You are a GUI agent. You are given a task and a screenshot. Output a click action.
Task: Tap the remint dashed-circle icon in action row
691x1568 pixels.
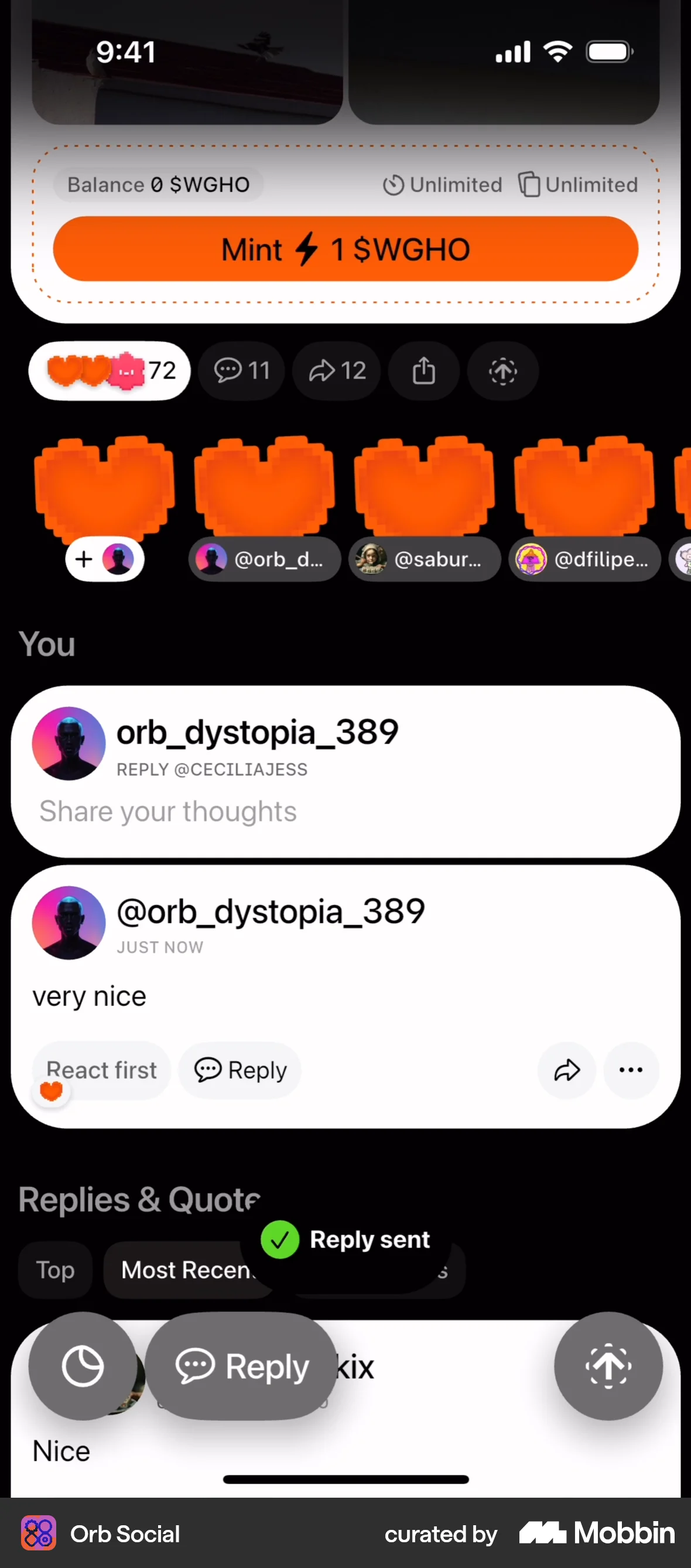pyautogui.click(x=502, y=371)
